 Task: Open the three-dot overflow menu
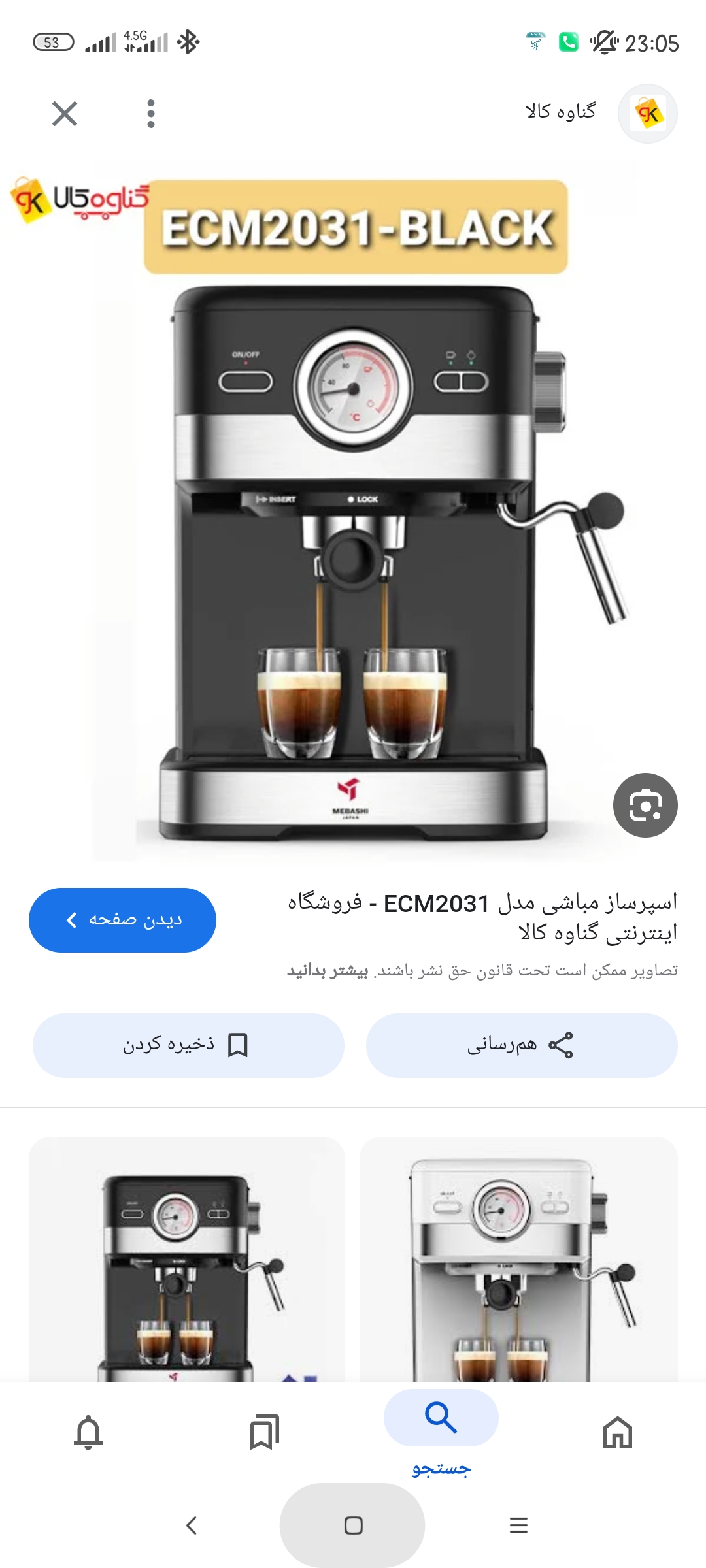click(151, 114)
